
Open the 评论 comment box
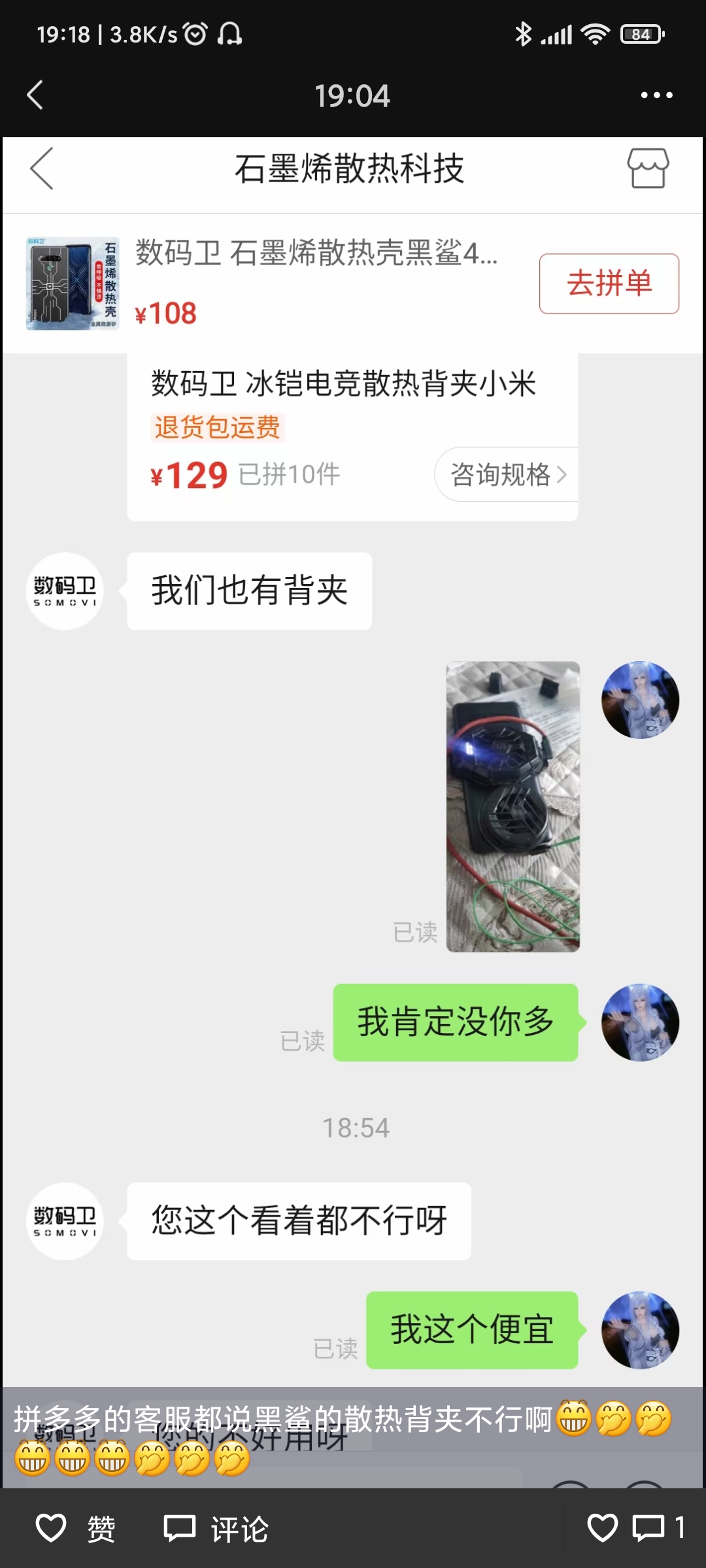click(x=216, y=1529)
